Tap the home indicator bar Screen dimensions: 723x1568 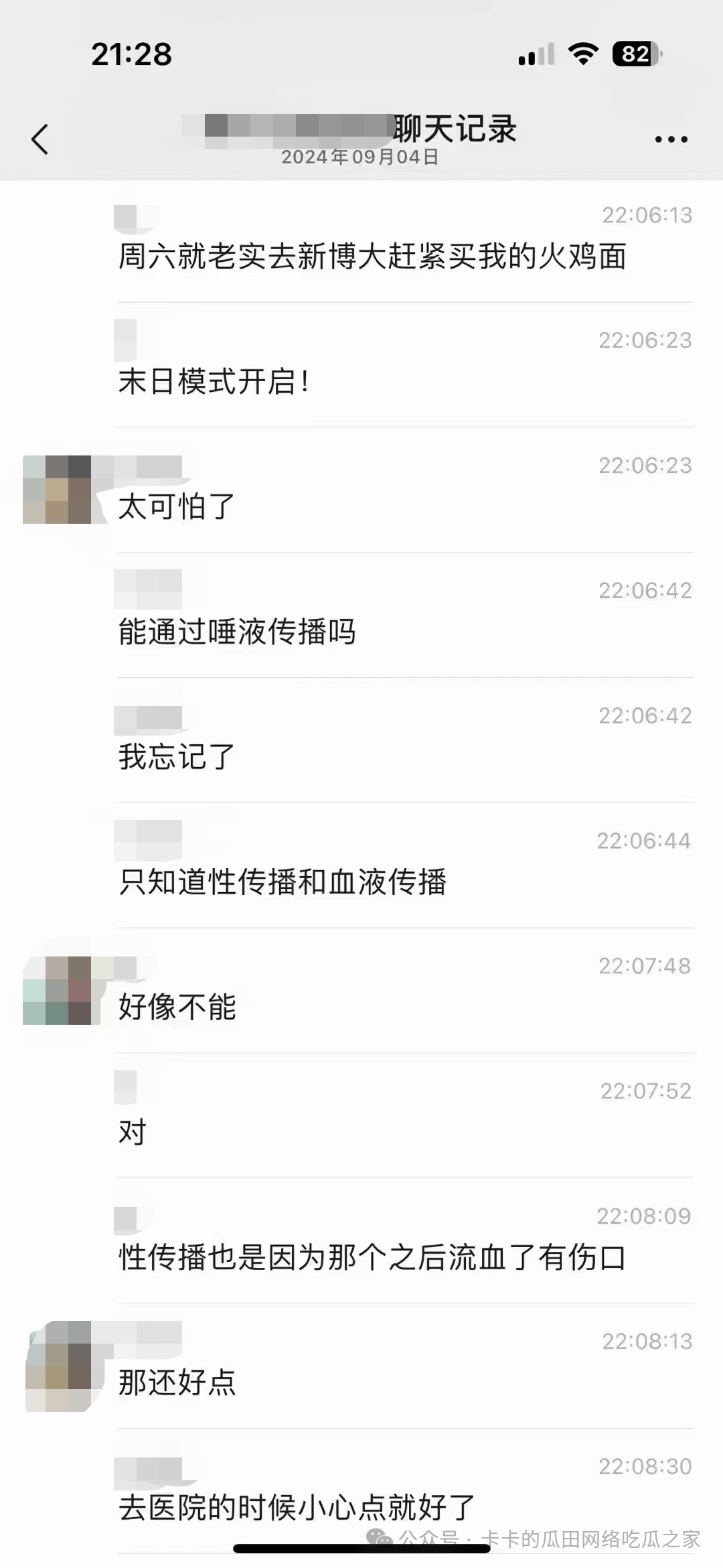[x=361, y=1546]
